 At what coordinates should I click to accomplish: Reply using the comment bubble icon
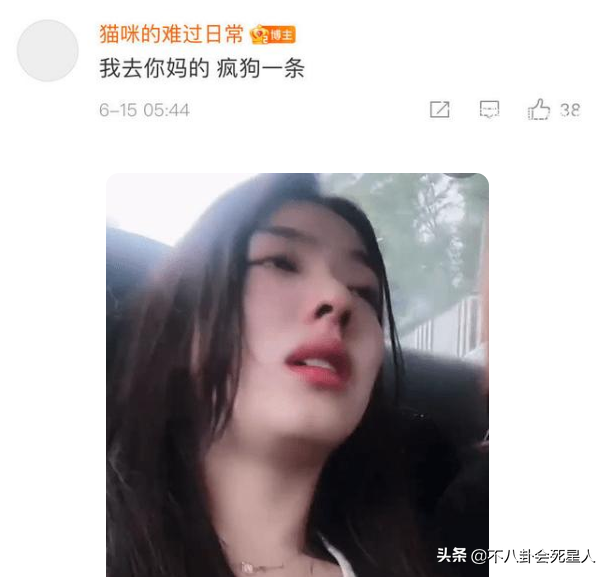[x=489, y=110]
